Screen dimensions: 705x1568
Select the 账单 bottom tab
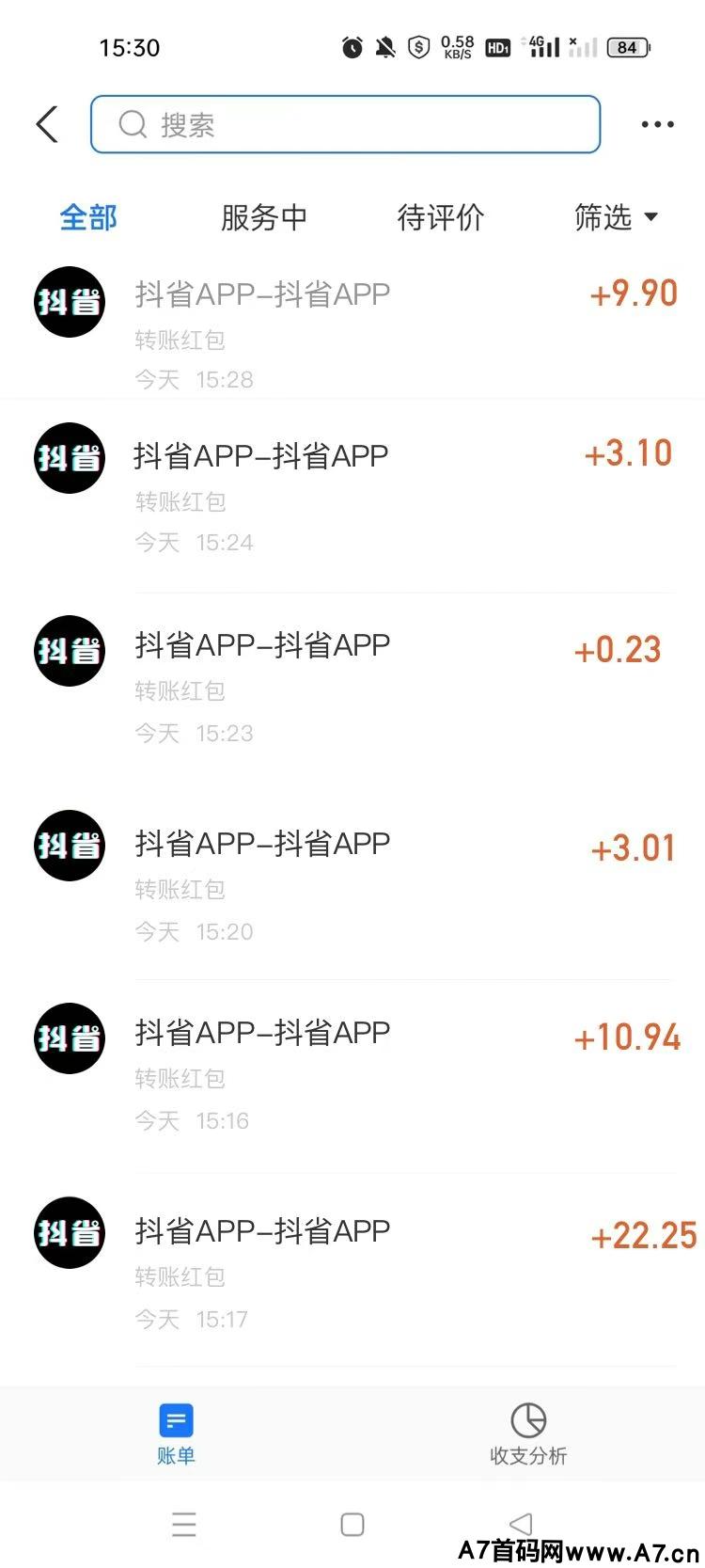(x=176, y=1434)
